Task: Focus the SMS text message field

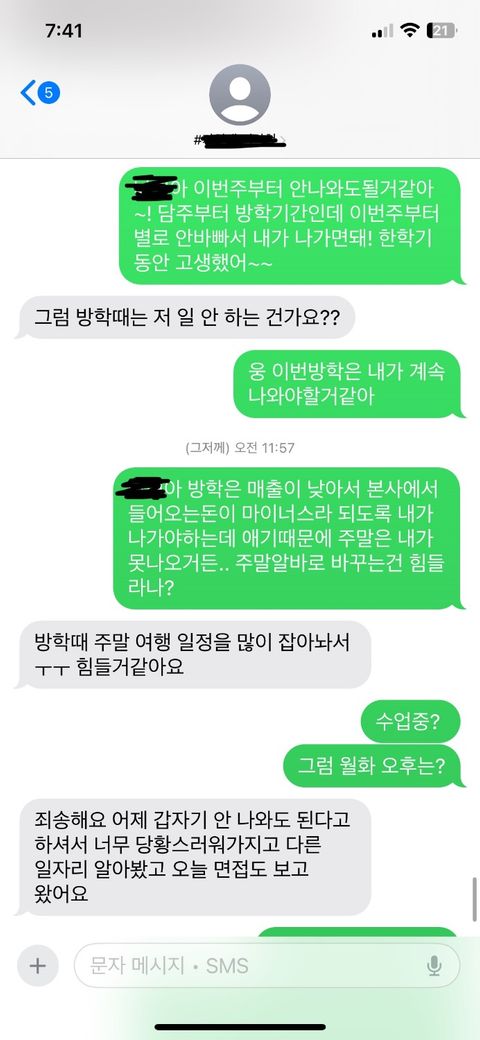Action: pos(267,965)
